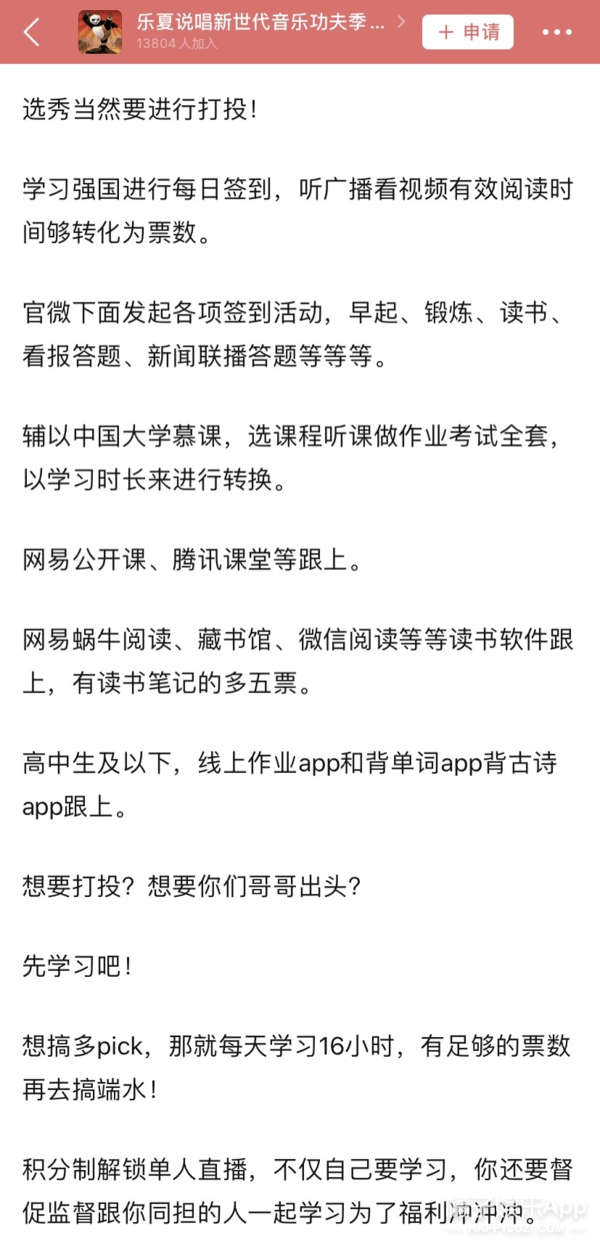Open the three-dot overflow menu
This screenshot has height=1249, width=600.
[557, 32]
